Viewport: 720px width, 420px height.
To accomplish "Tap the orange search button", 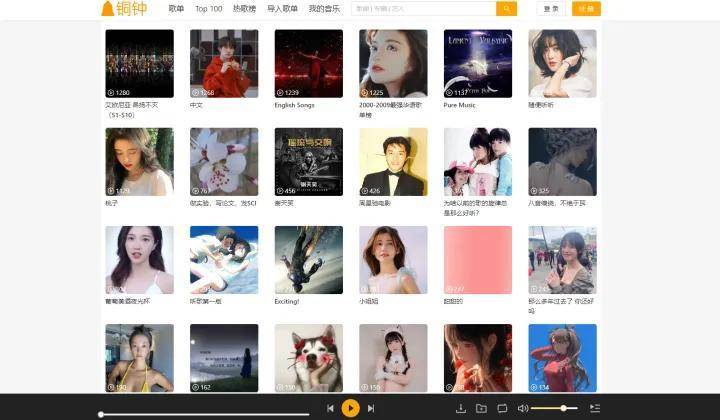I will click(x=506, y=9).
